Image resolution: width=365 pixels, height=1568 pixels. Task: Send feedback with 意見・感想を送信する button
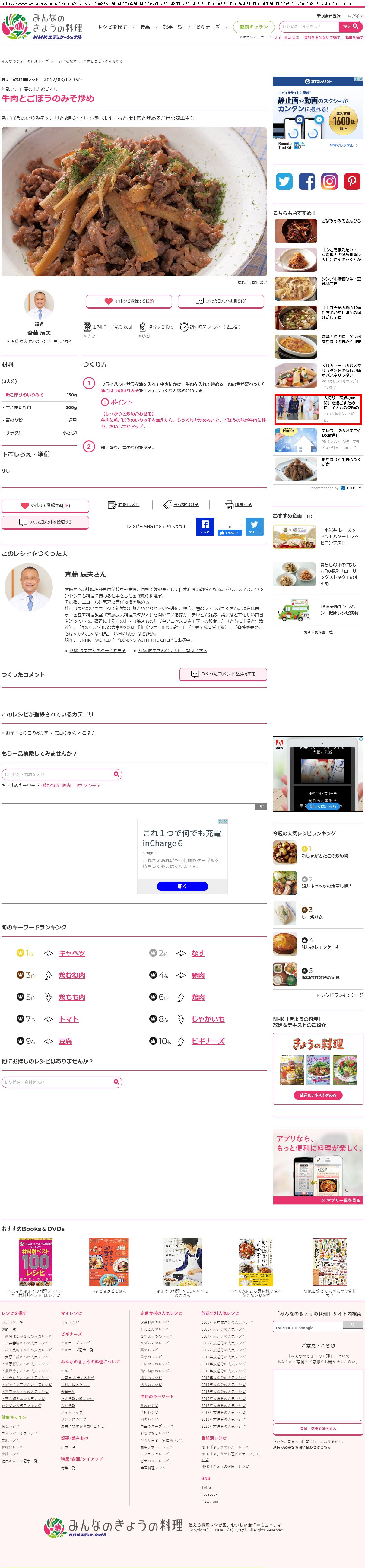click(318, 1429)
